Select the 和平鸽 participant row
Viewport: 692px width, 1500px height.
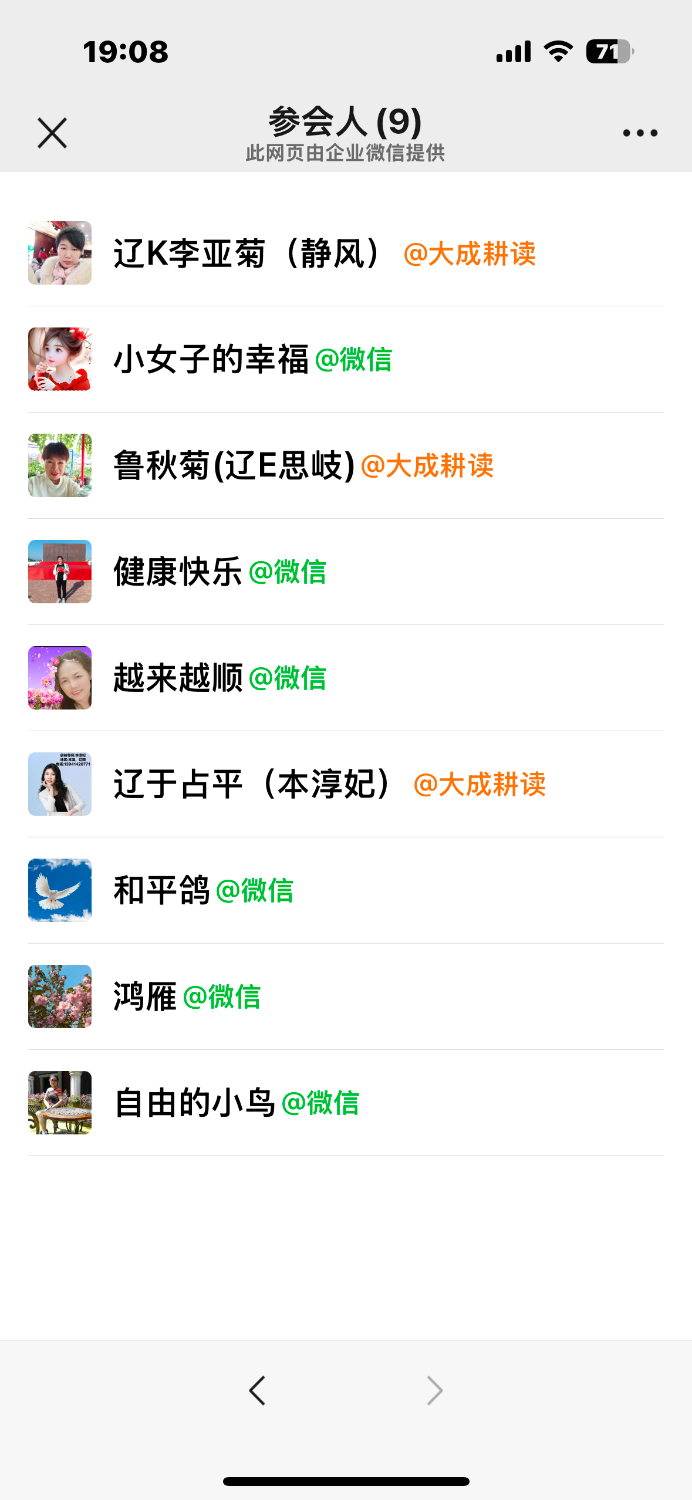[x=162, y=890]
